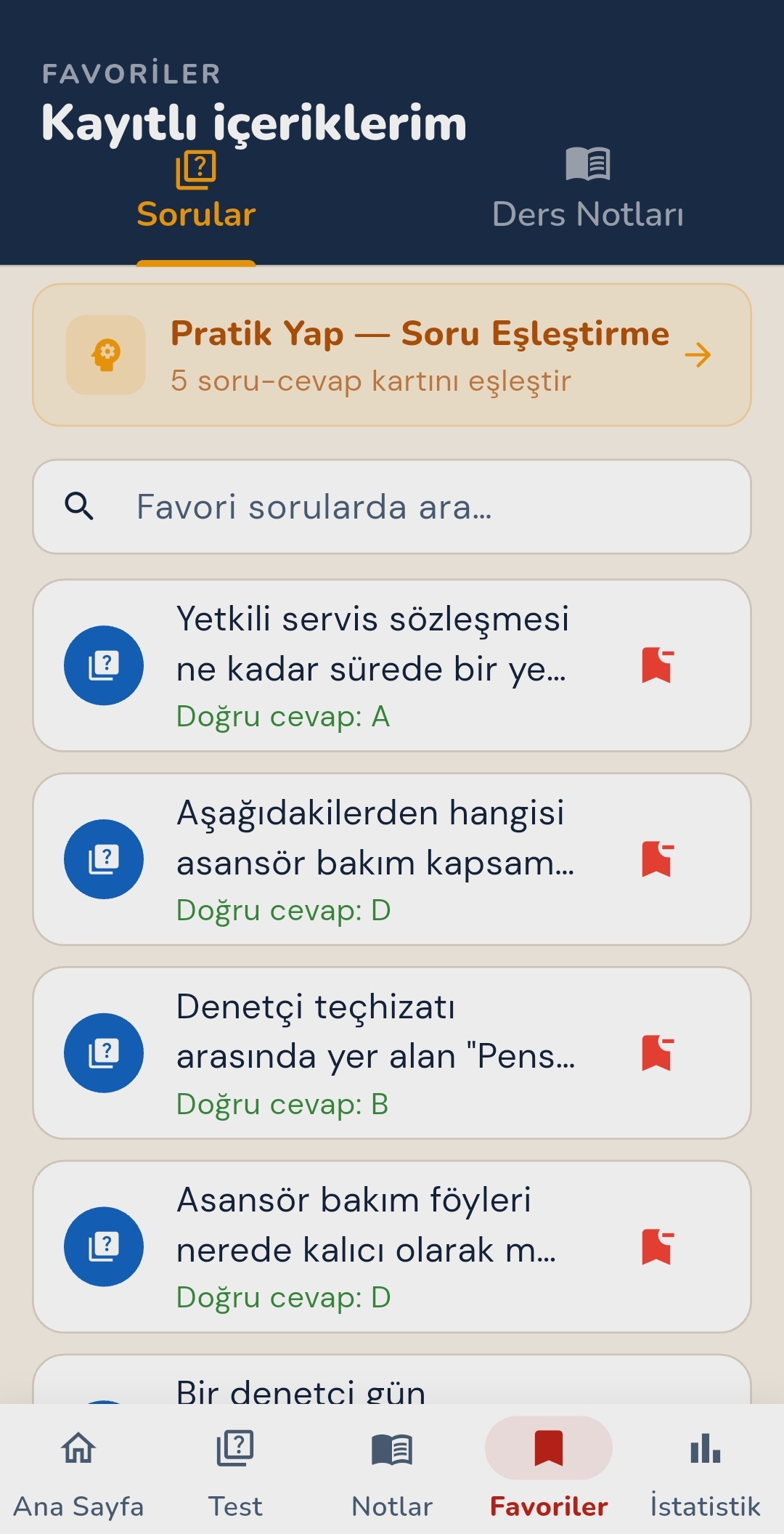Click the search magnifier icon
The width and height of the screenshot is (784, 1534).
coord(80,506)
